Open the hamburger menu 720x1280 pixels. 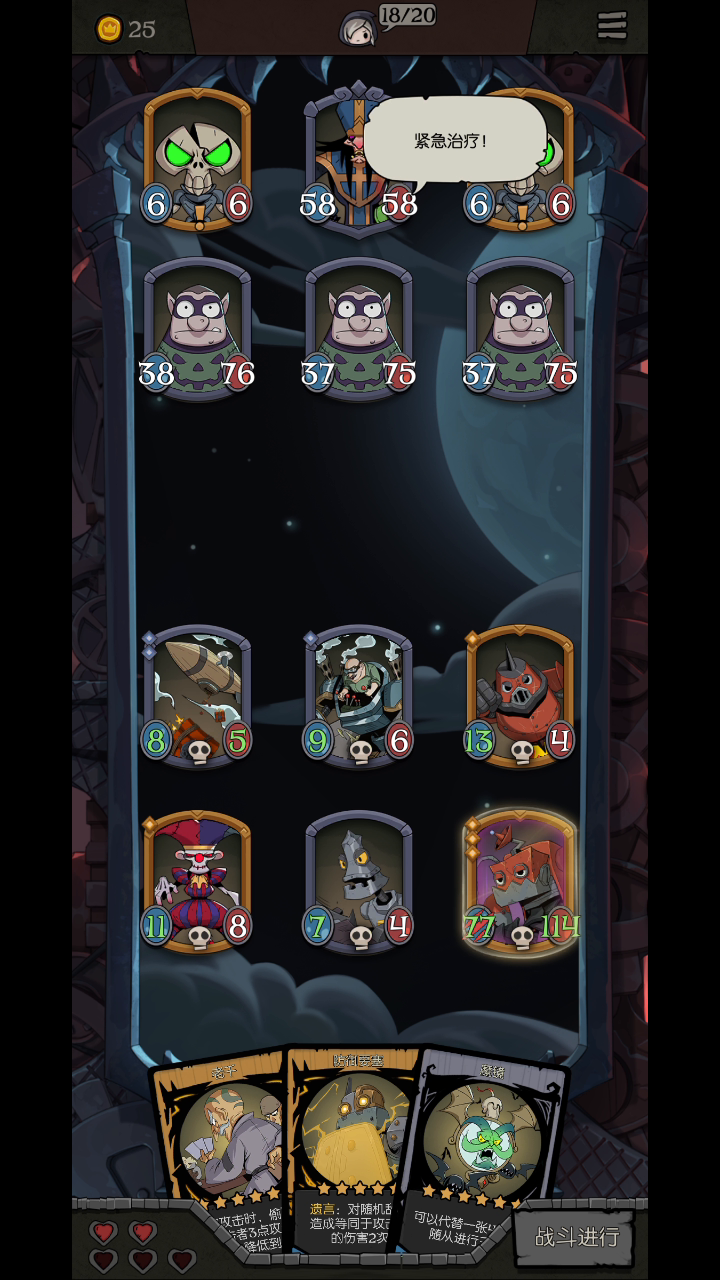(x=612, y=26)
